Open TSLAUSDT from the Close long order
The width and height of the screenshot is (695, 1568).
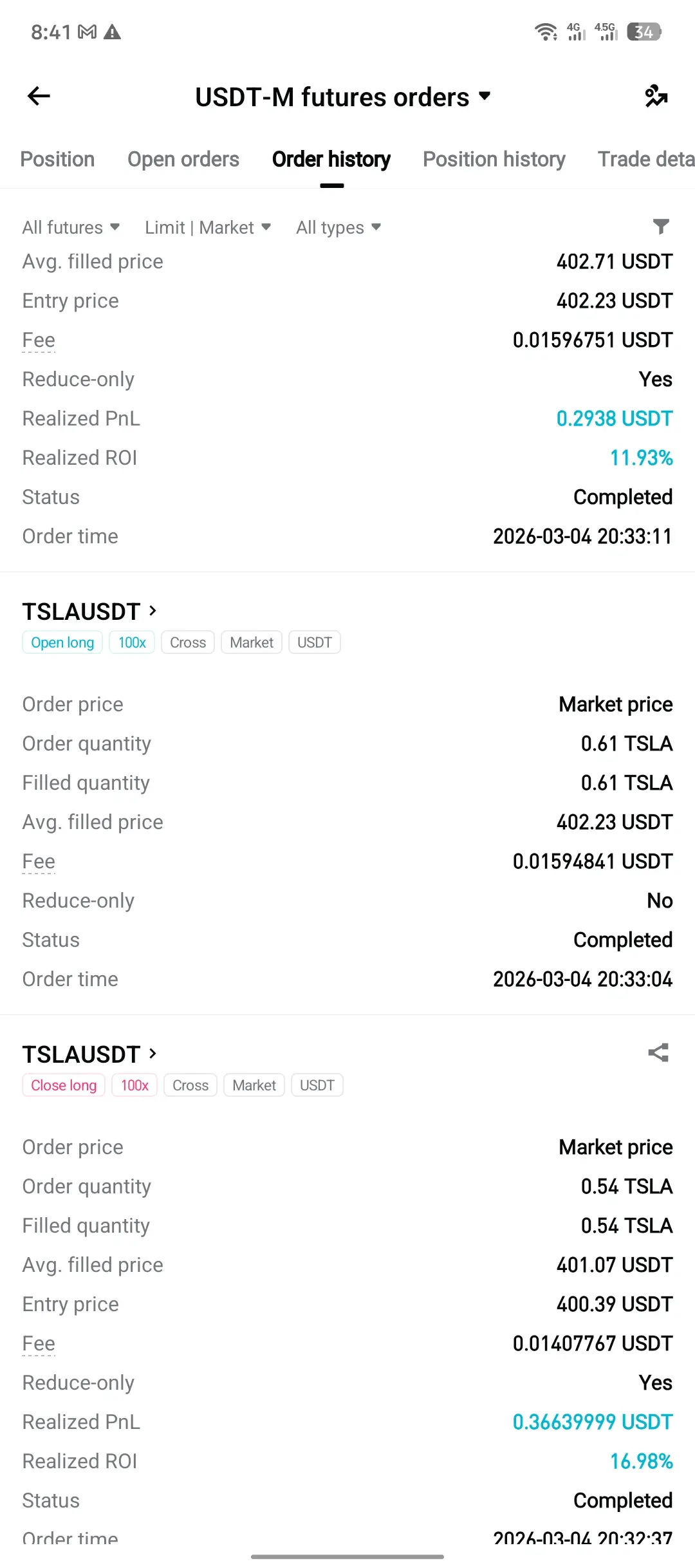click(89, 1054)
